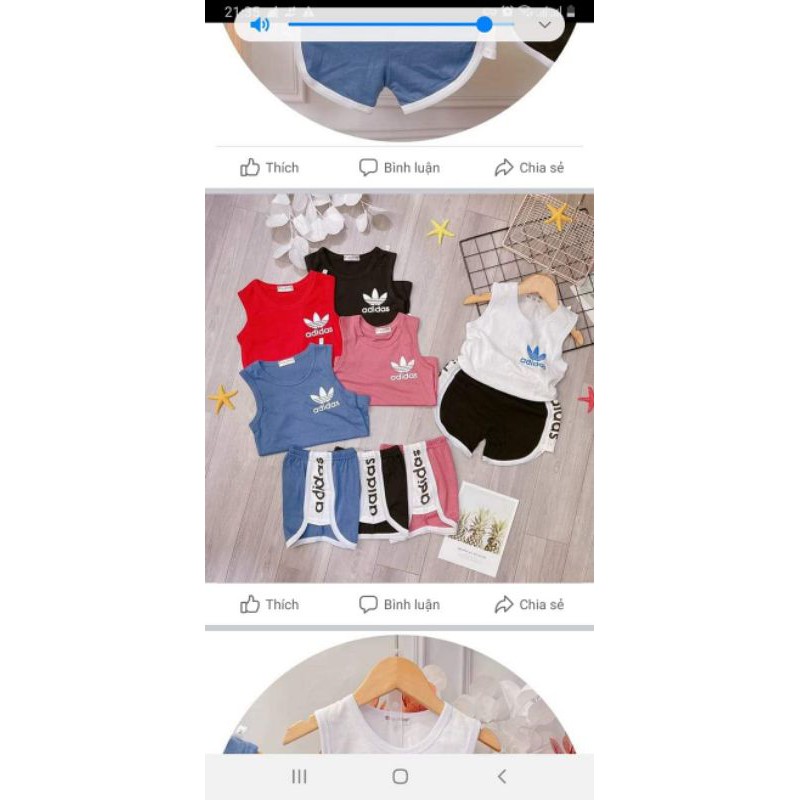This screenshot has height=800, width=800.
Task: Tap Bình luận below the Adidas sets photo
Action: pyautogui.click(x=399, y=604)
